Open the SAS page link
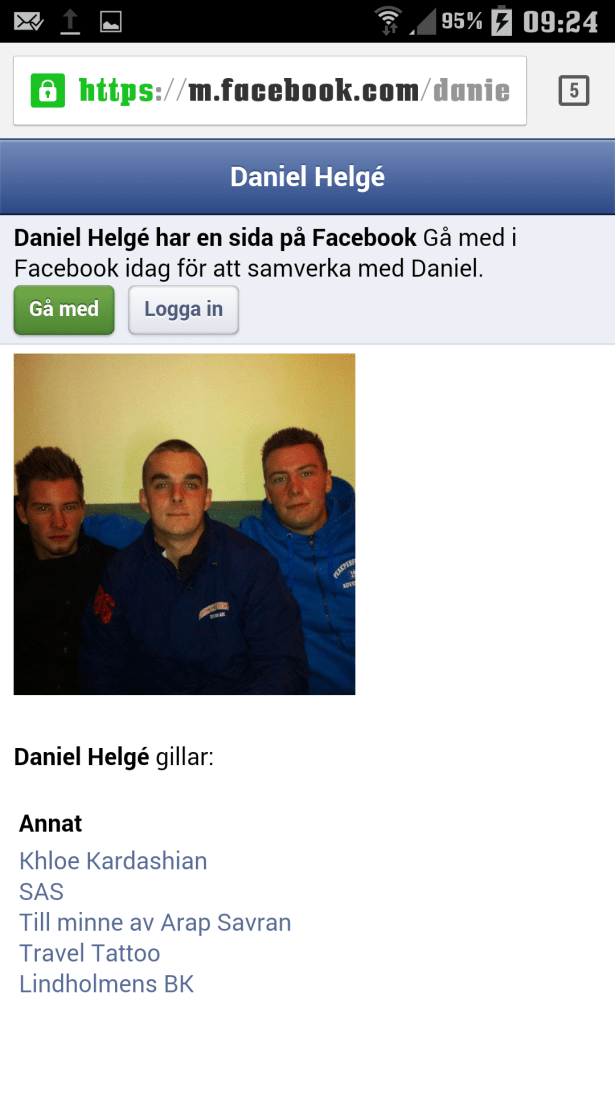This screenshot has width=615, height=1093. tap(41, 892)
